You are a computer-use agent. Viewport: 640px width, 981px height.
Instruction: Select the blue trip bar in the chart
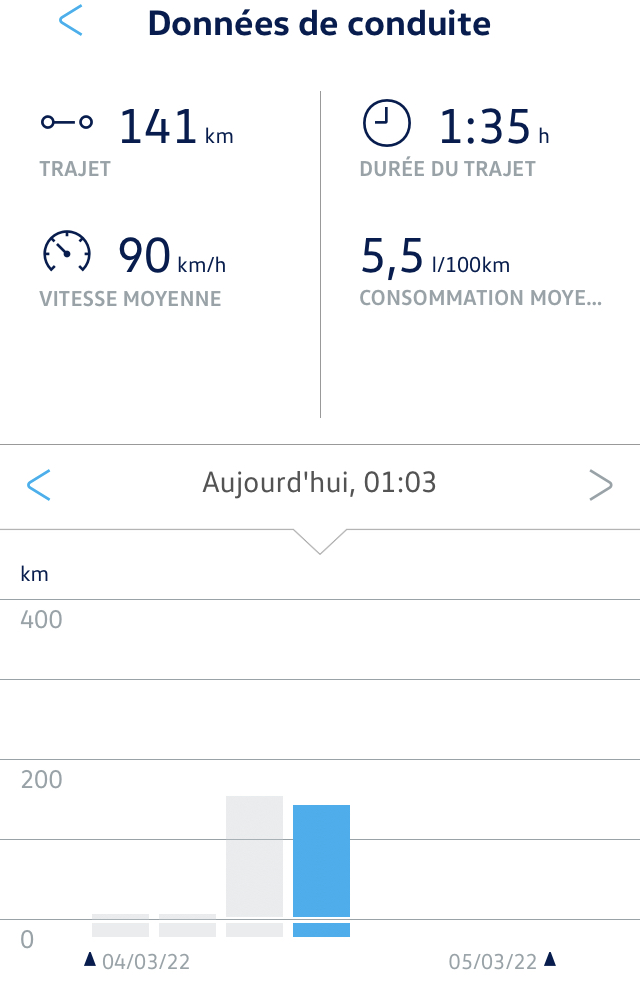tap(321, 865)
